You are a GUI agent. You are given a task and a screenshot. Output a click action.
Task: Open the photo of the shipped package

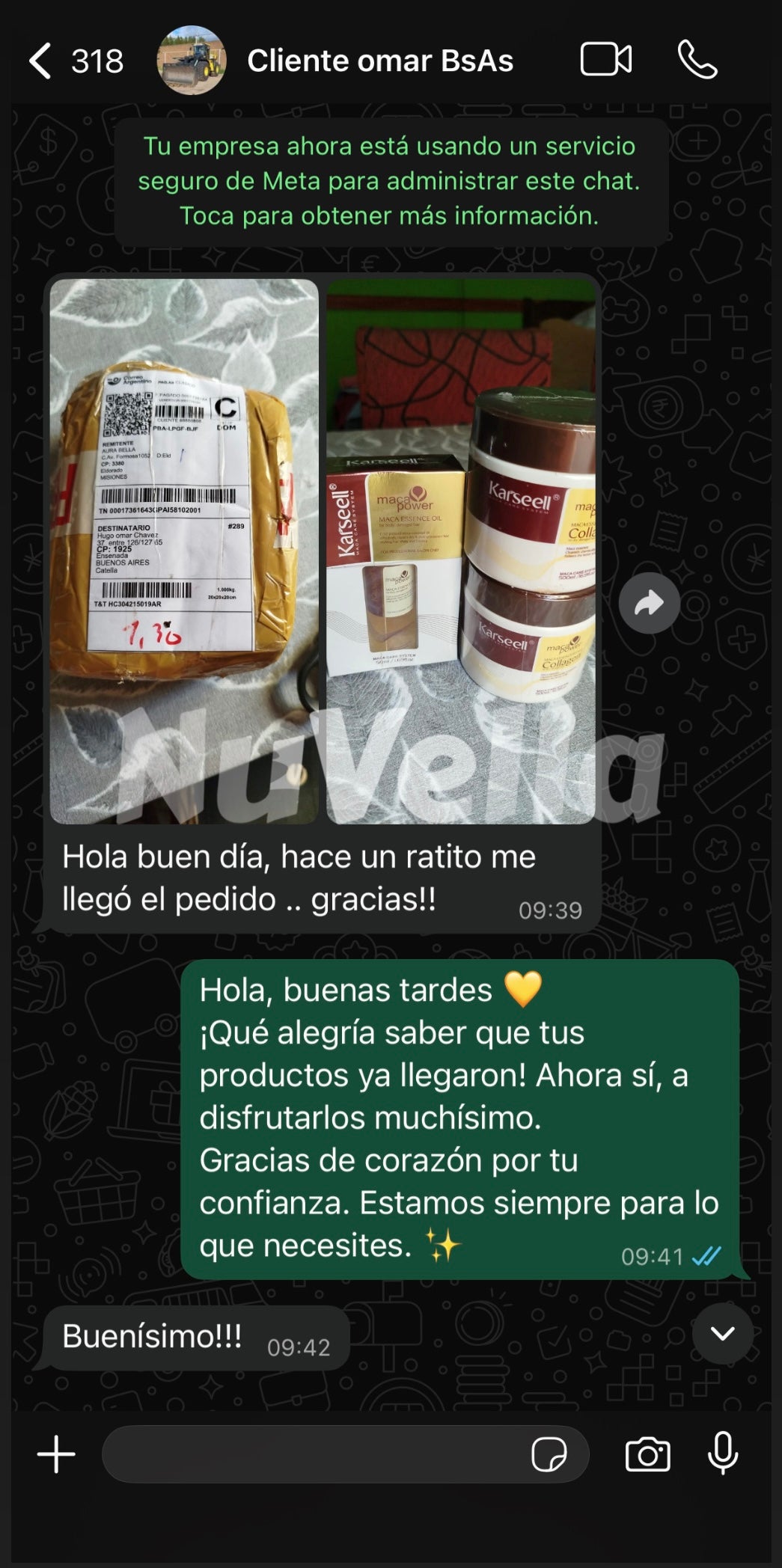[184, 551]
